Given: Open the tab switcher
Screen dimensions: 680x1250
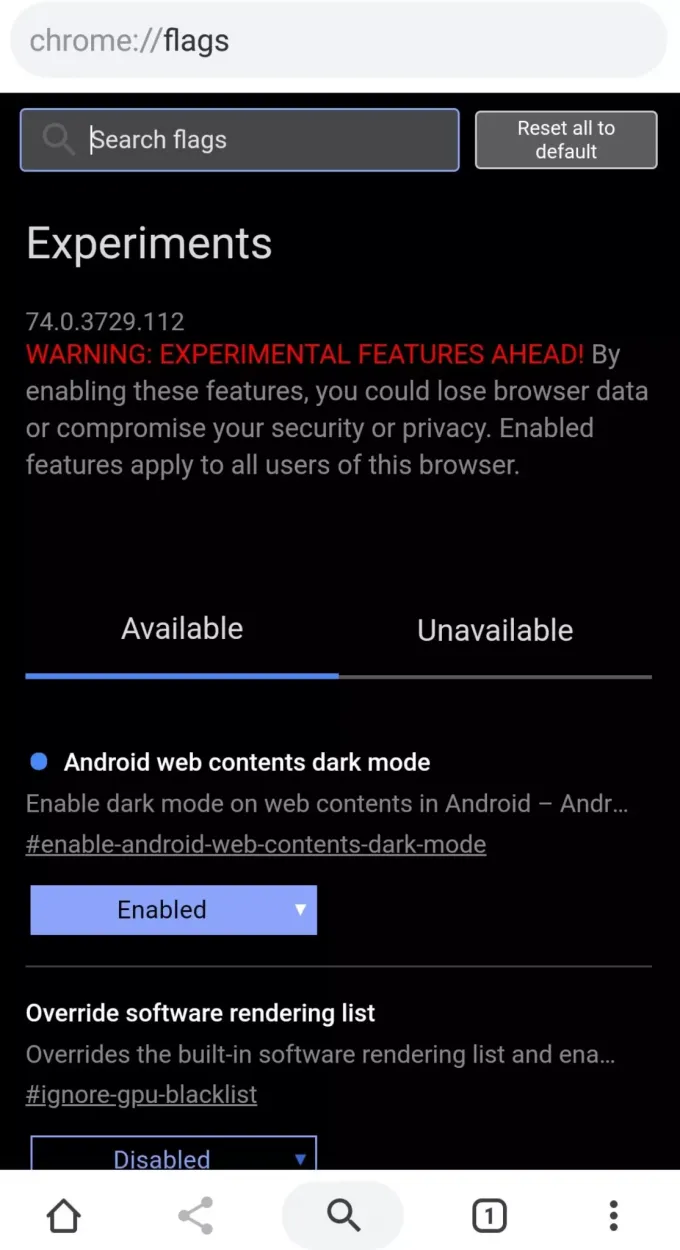Looking at the screenshot, I should click(x=489, y=1216).
